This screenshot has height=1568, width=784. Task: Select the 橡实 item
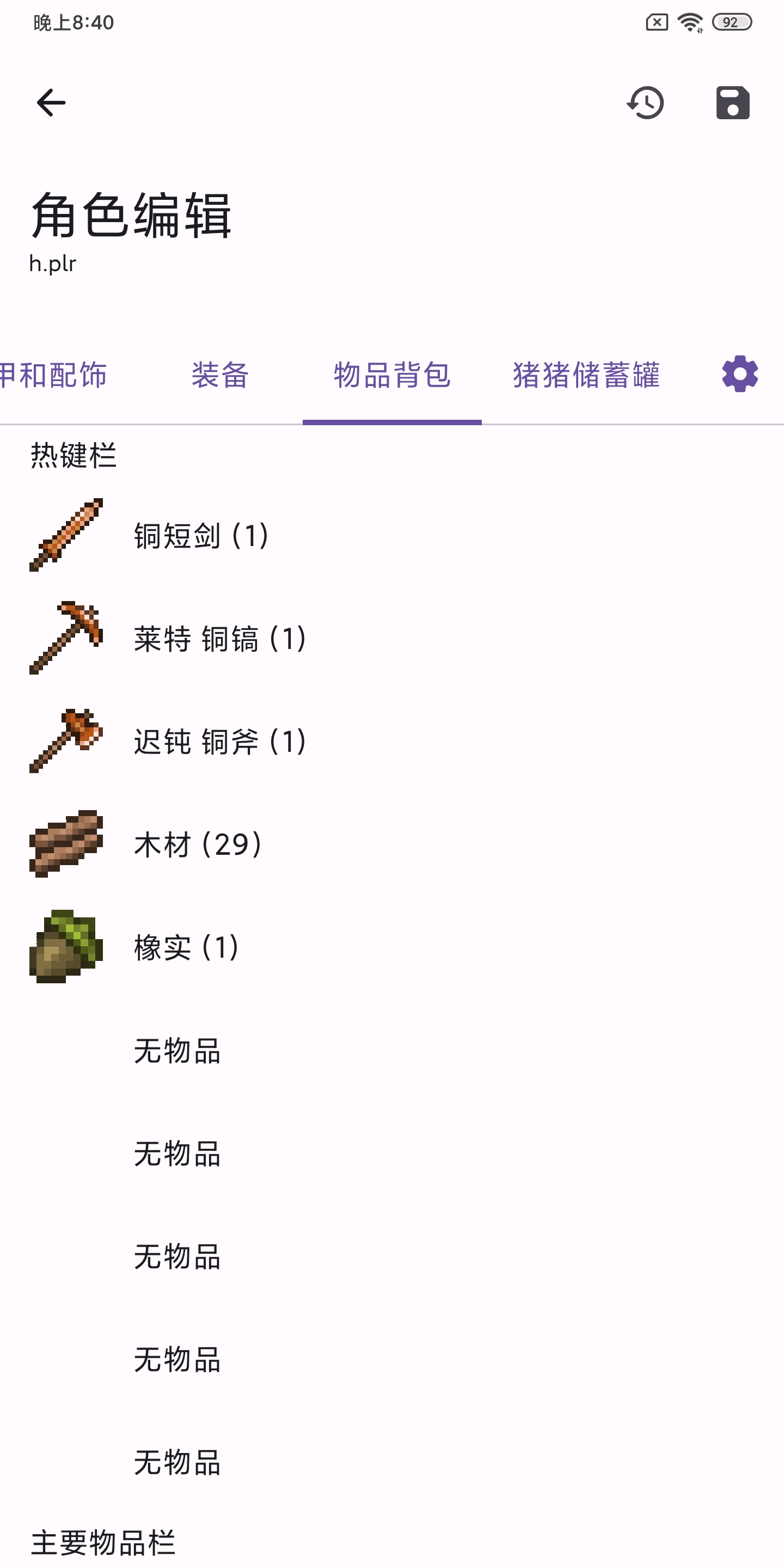click(x=186, y=947)
